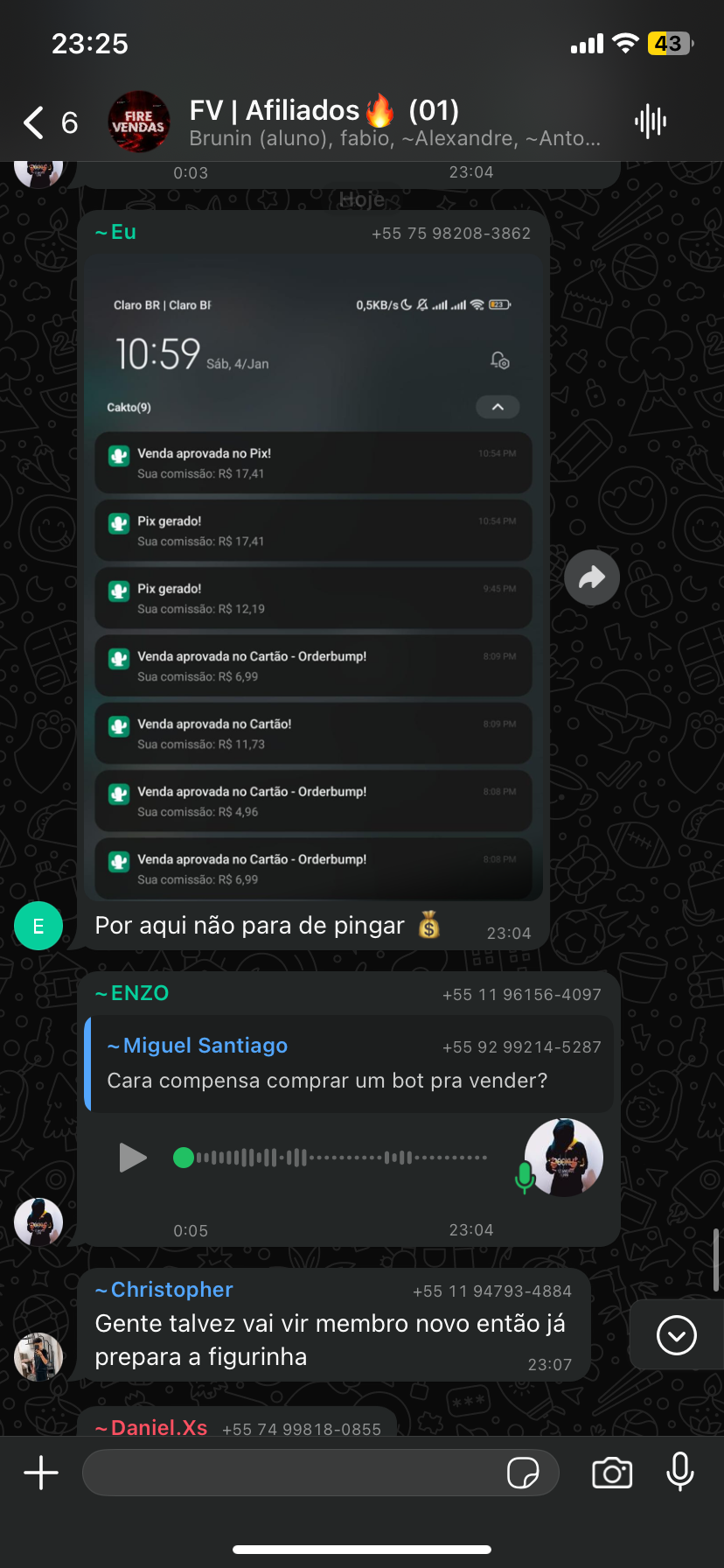Open Christopher's profile picture thumbnail
Image resolution: width=724 pixels, height=1568 pixels.
[38, 1356]
